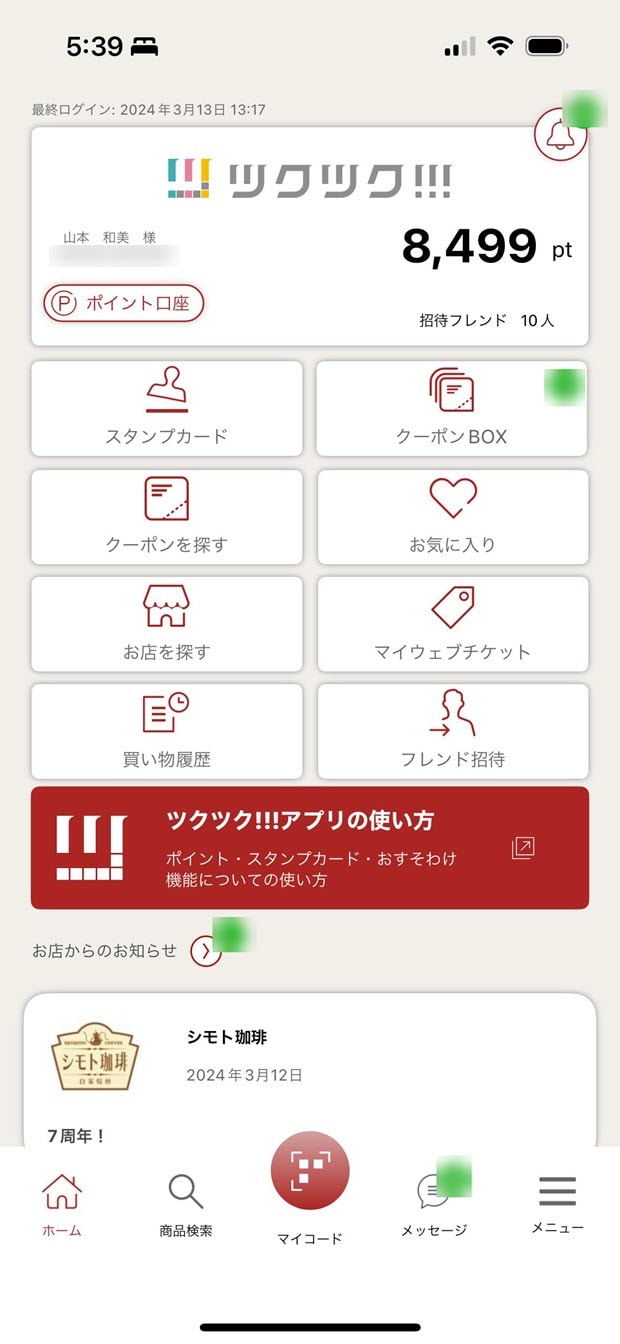
Task: Open the ツクツク!!!アプリの使い方 guide banner
Action: 310,848
